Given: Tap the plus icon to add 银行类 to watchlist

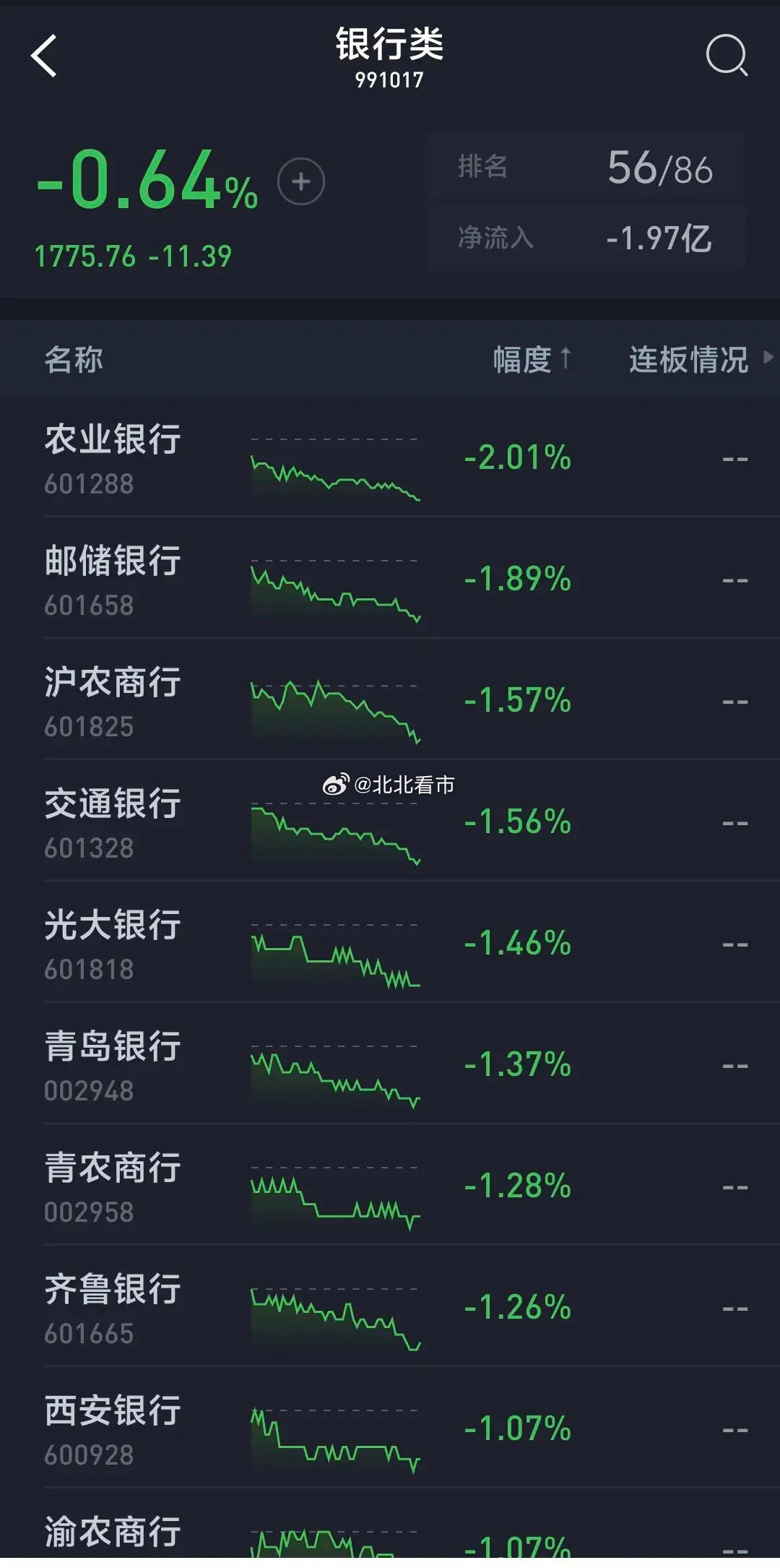Looking at the screenshot, I should pyautogui.click(x=300, y=181).
